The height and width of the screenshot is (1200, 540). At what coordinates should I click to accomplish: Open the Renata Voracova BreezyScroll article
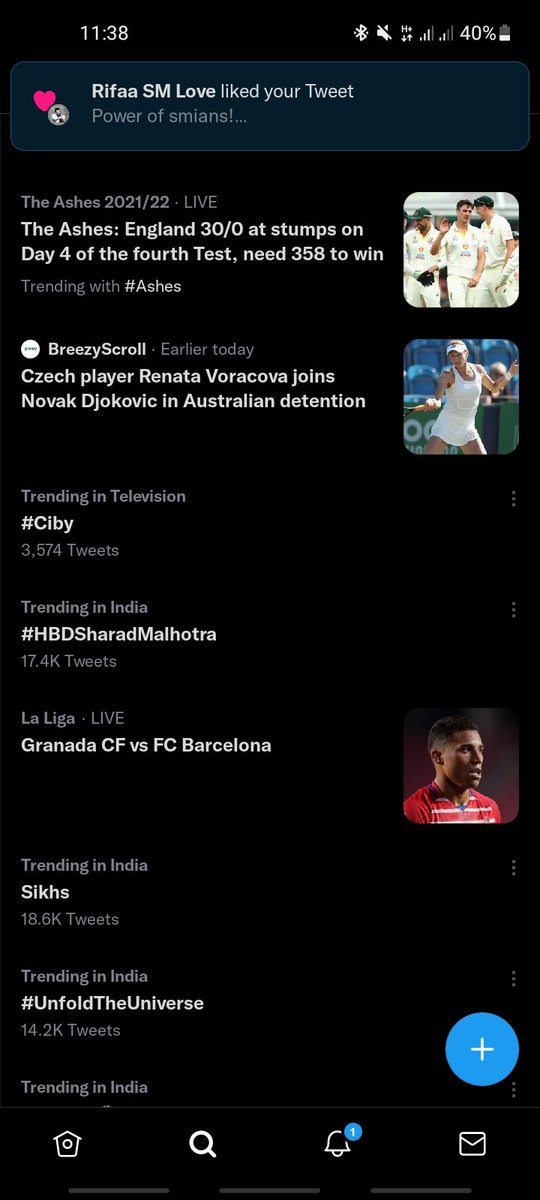pyautogui.click(x=270, y=397)
